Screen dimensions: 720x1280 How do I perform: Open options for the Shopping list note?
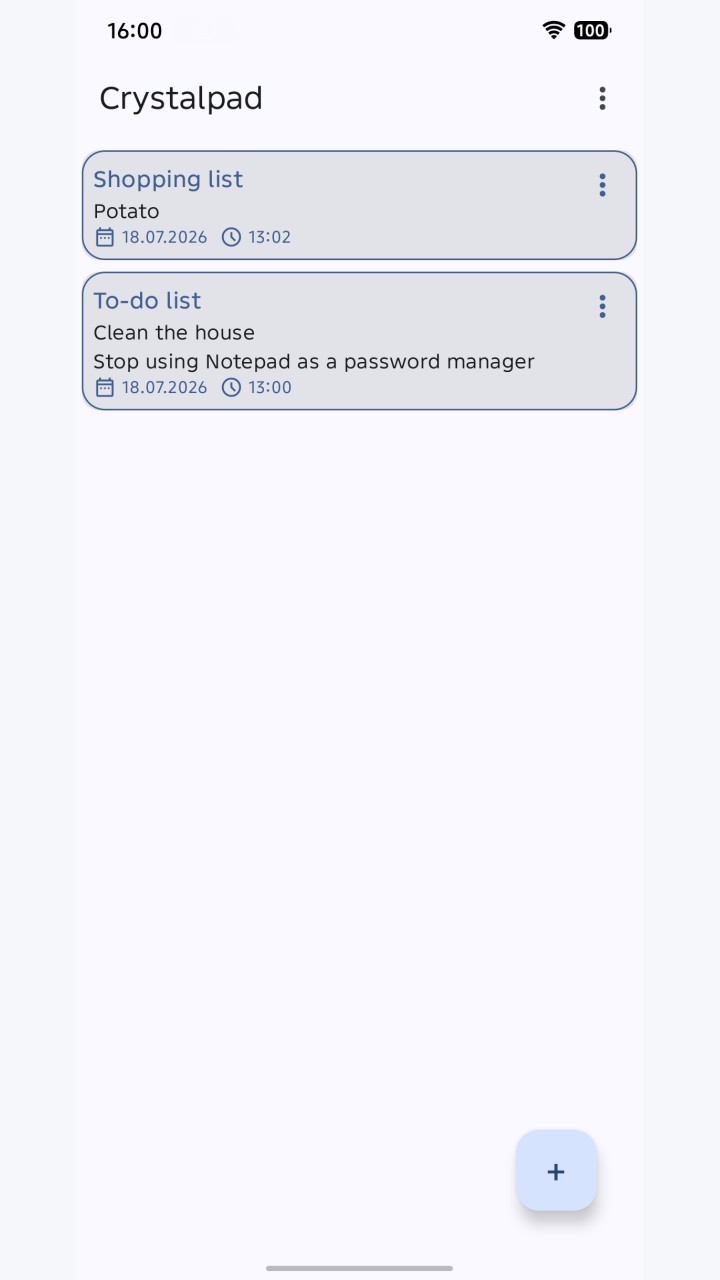[602, 185]
